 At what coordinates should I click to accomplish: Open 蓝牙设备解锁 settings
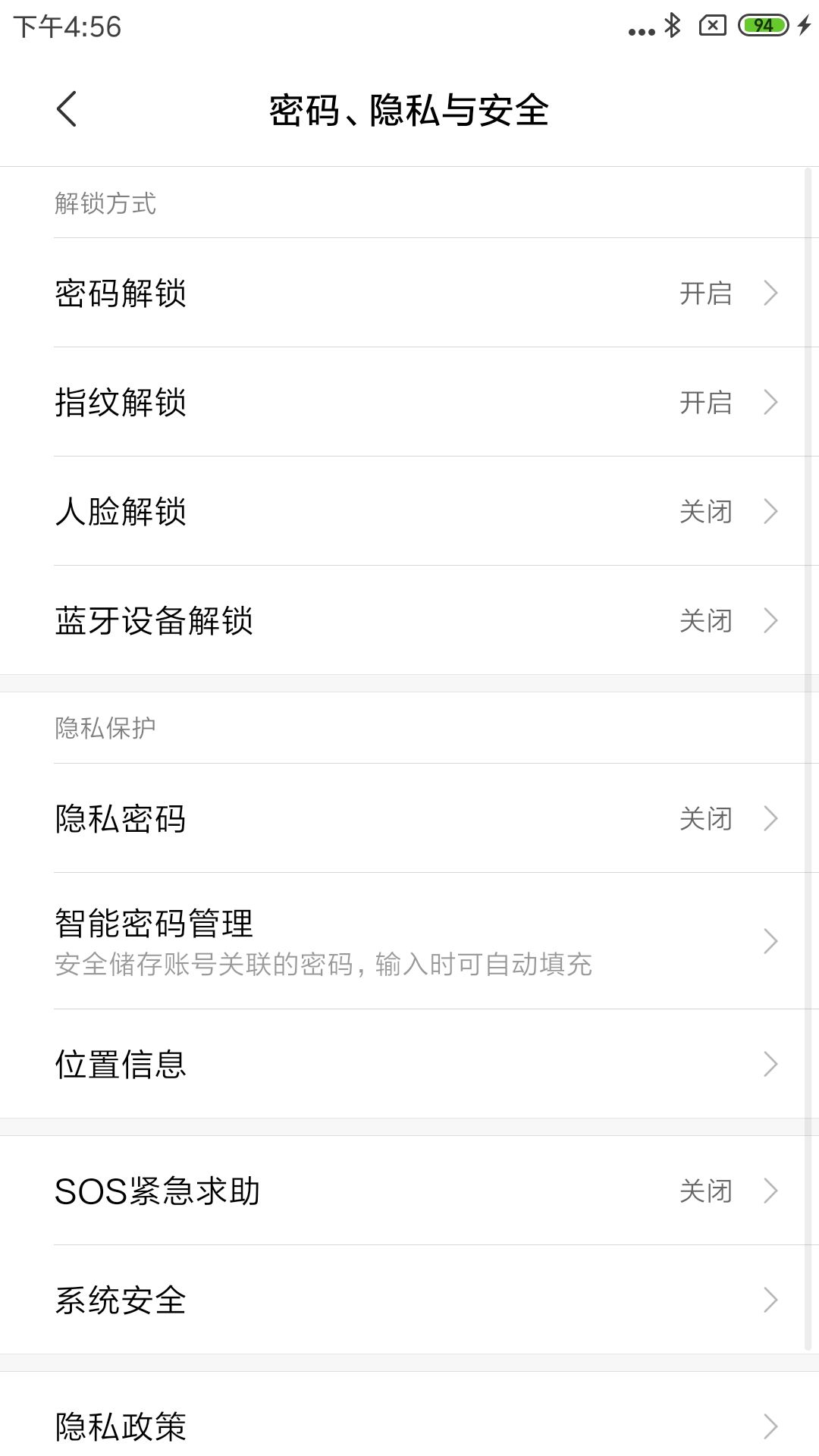(409, 620)
